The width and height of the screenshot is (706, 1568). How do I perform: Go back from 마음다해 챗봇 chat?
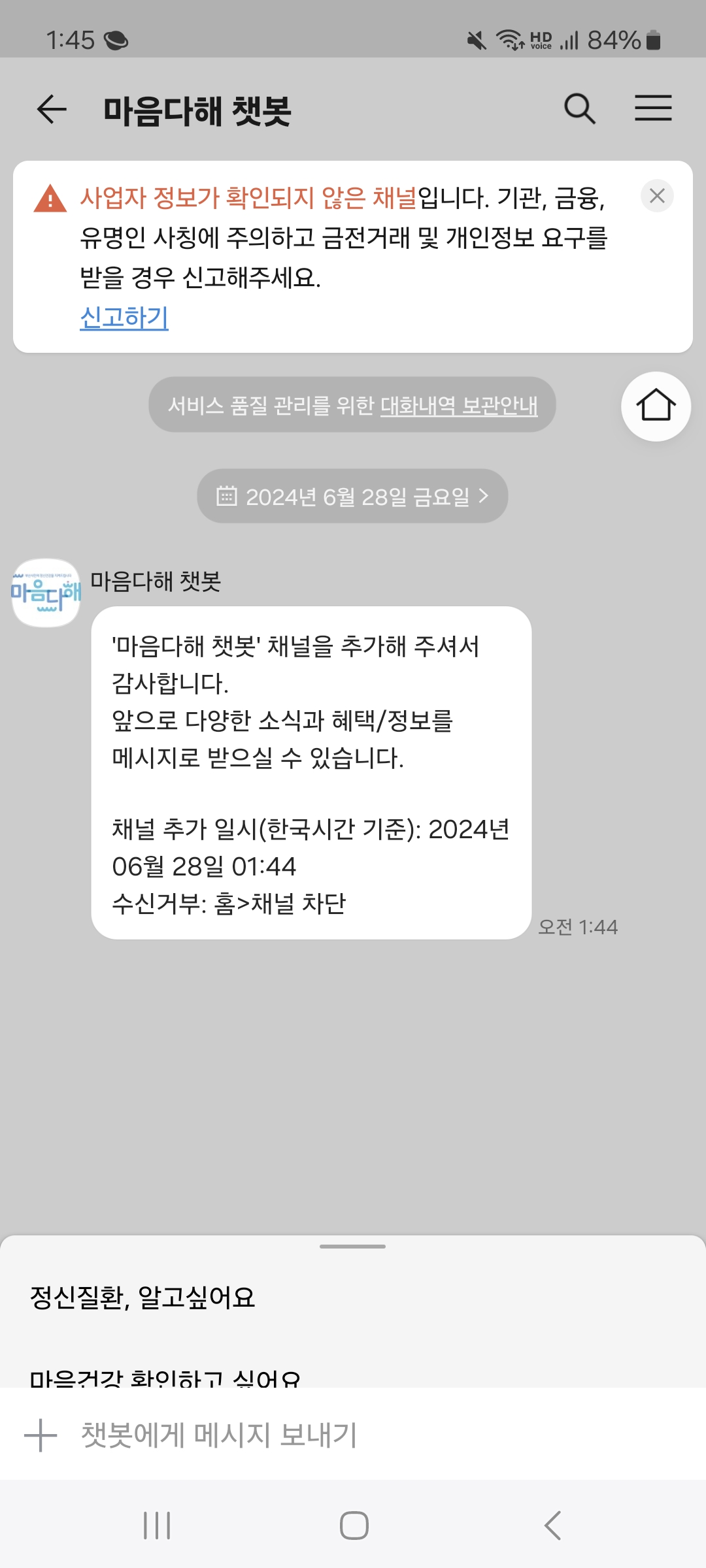(x=52, y=109)
